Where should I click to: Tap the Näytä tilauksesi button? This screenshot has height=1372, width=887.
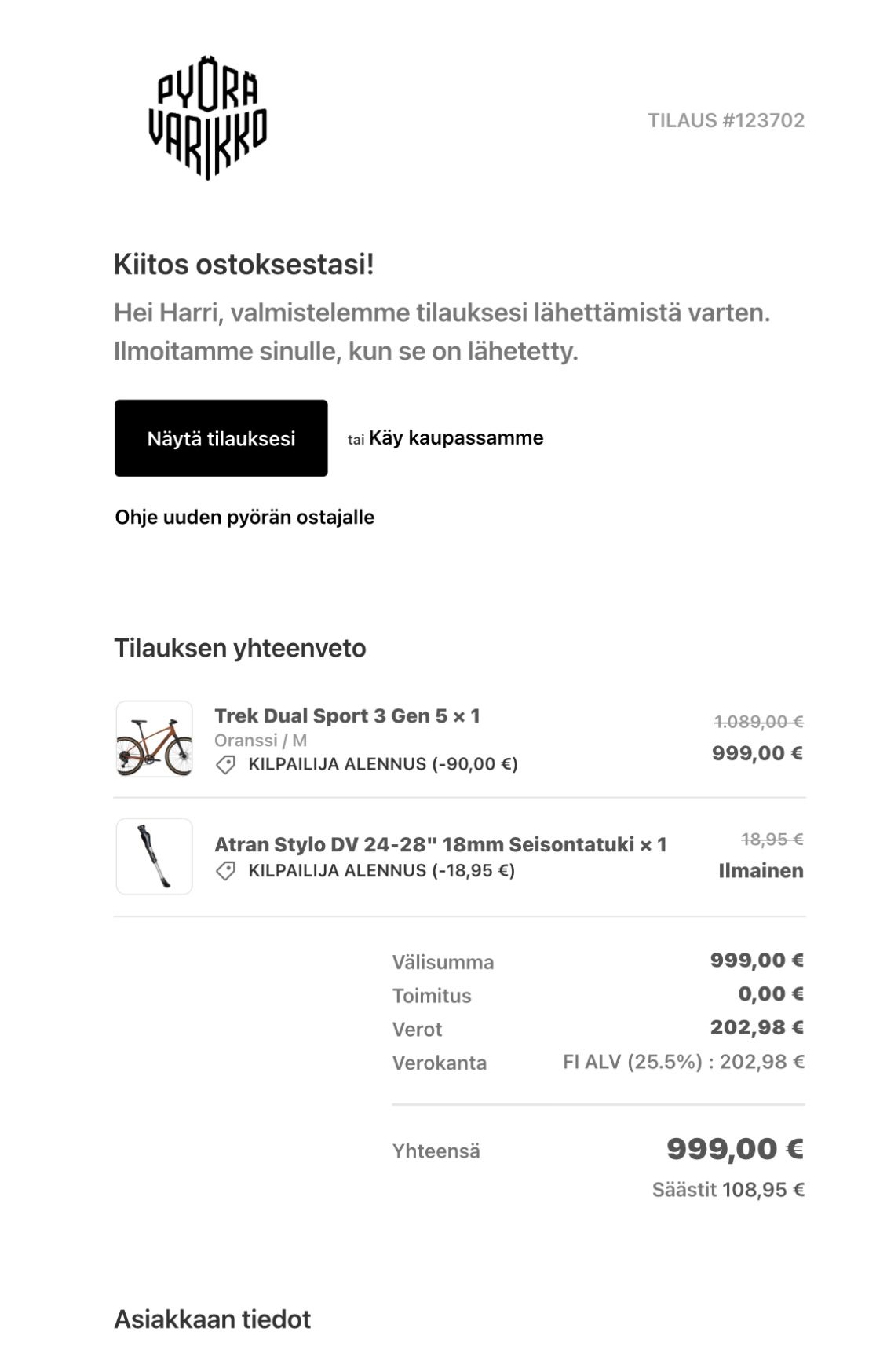pyautogui.click(x=221, y=437)
